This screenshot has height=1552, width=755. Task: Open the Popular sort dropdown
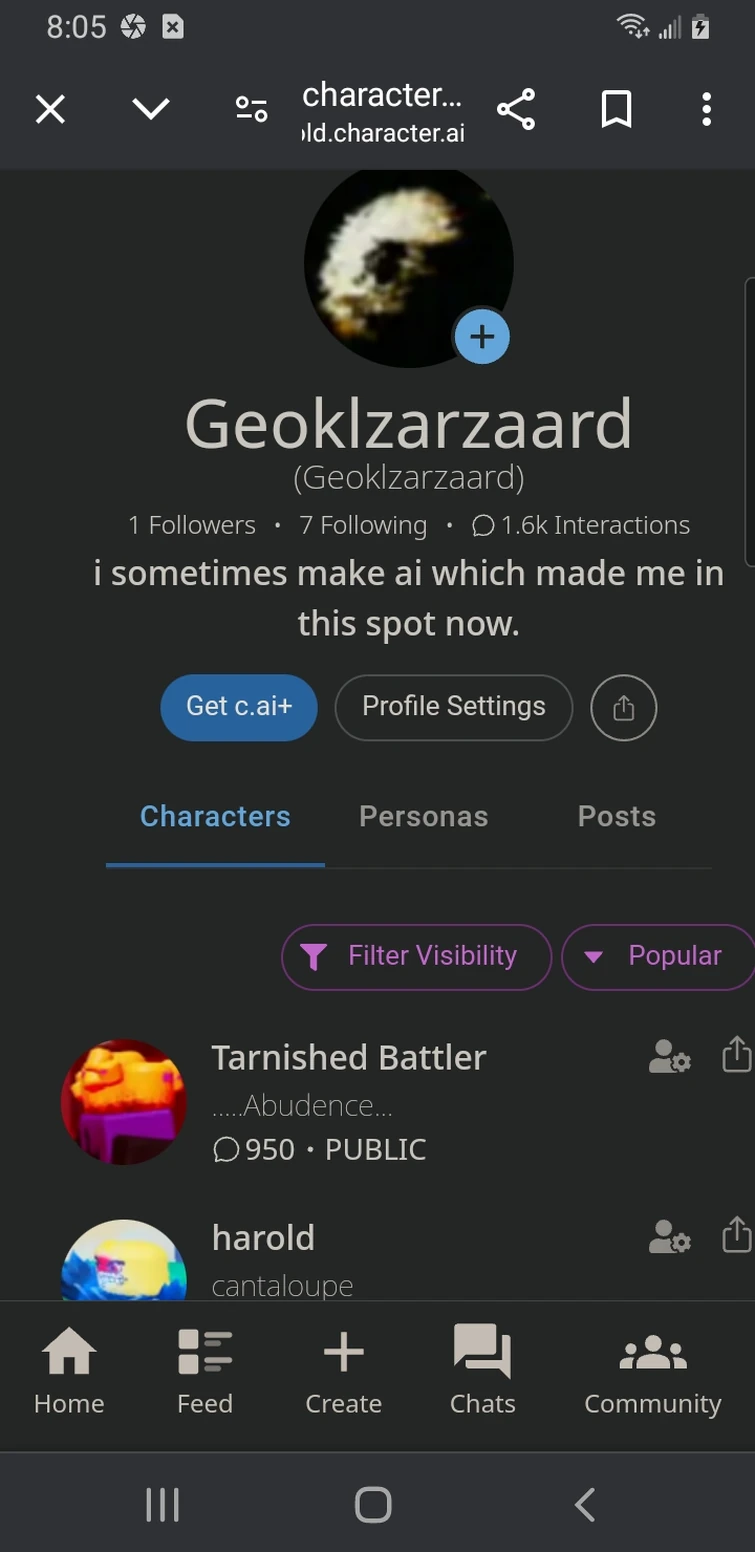pyautogui.click(x=659, y=957)
